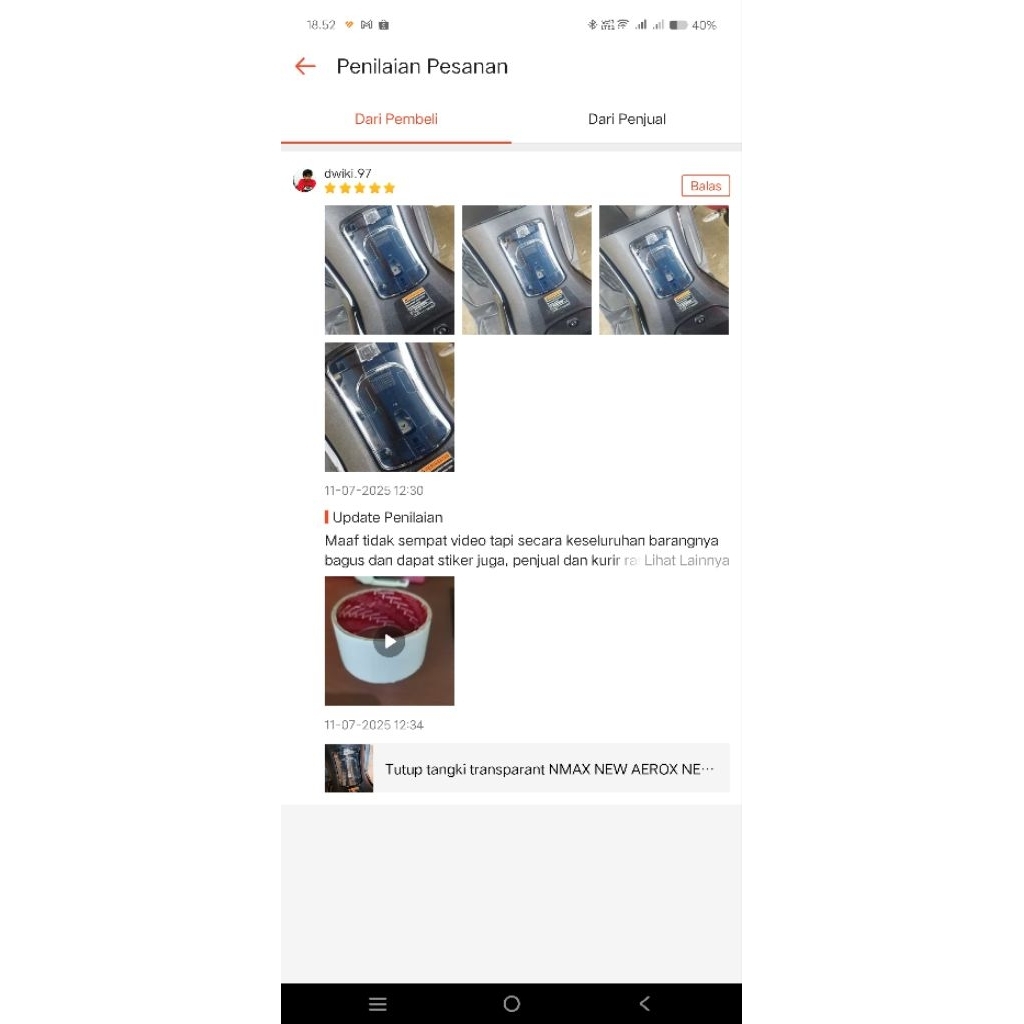Open the second review photo

pyautogui.click(x=526, y=270)
